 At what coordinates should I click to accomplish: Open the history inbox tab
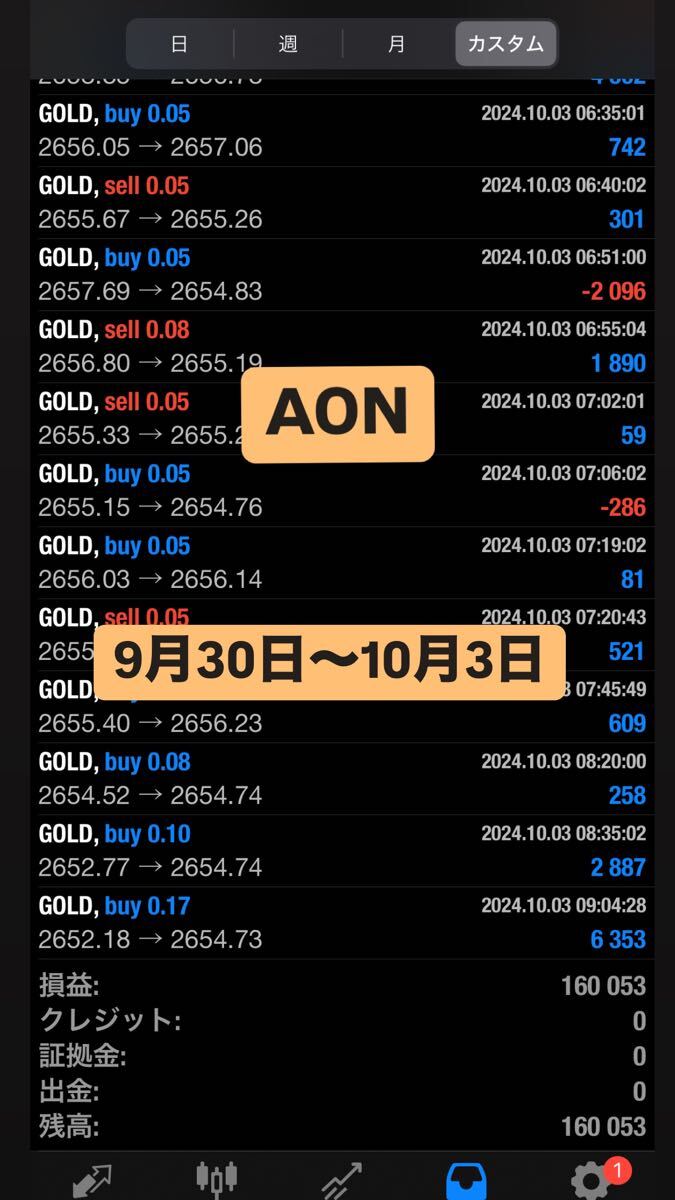click(x=466, y=1178)
